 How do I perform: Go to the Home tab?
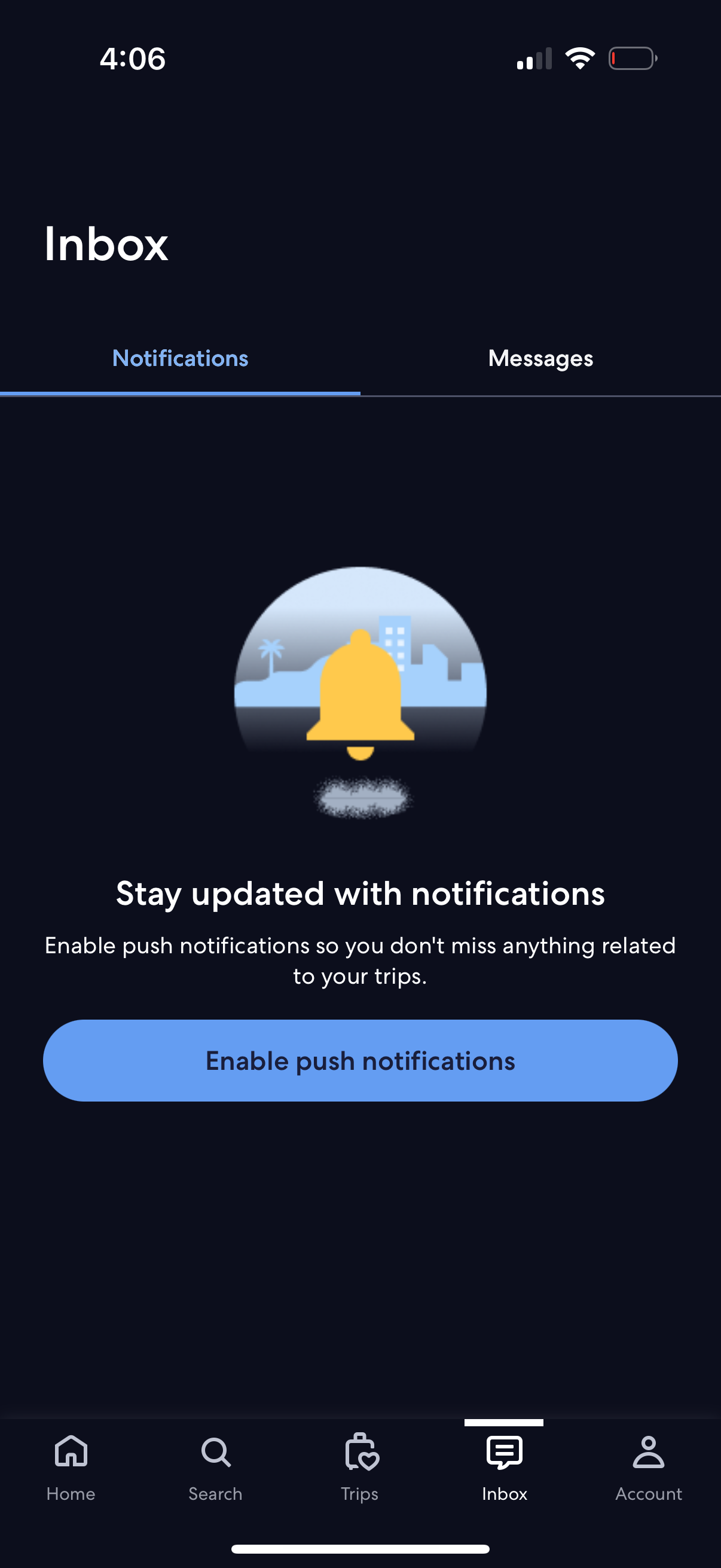71,1468
